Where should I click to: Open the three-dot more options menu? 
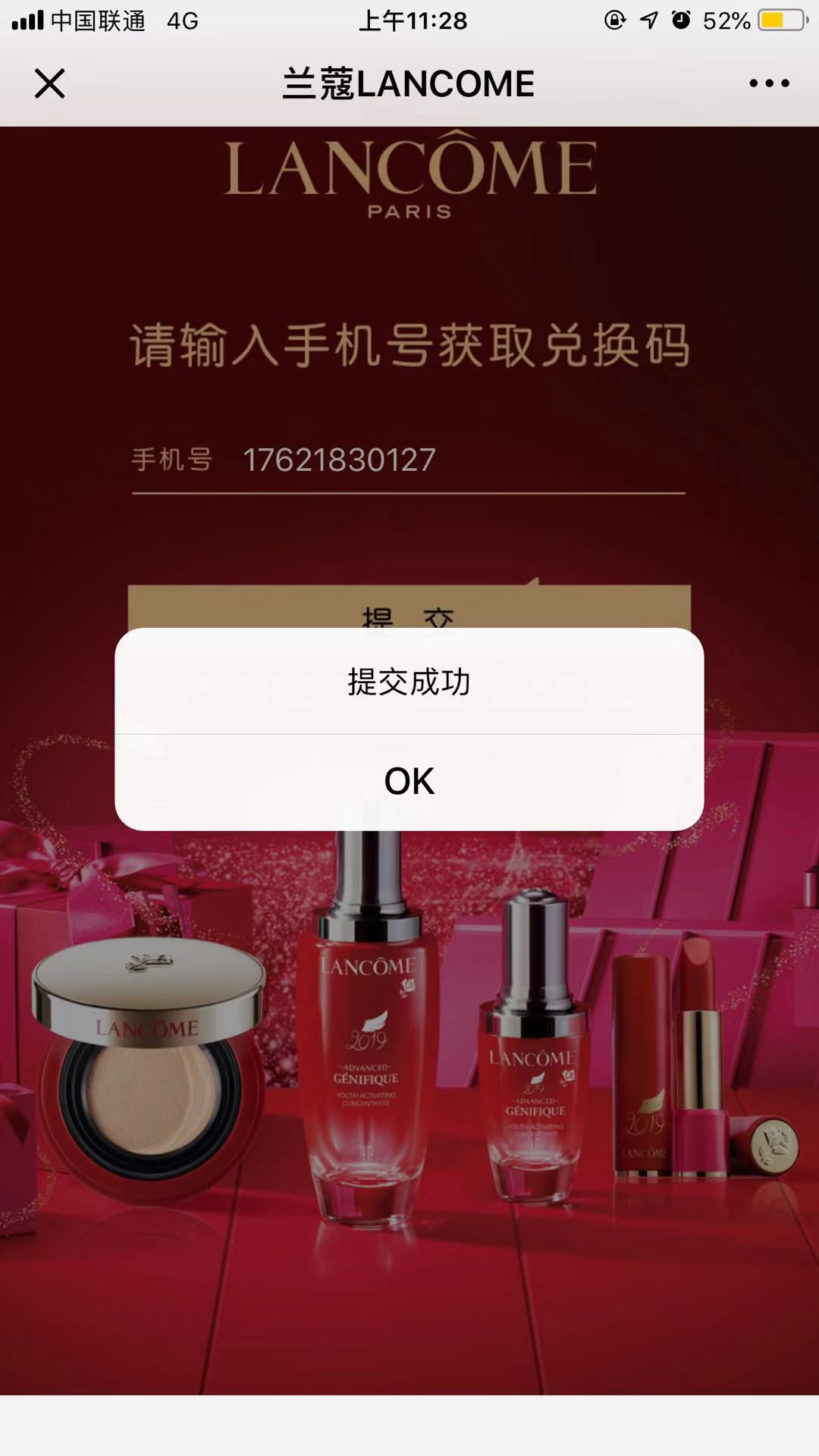click(x=769, y=83)
